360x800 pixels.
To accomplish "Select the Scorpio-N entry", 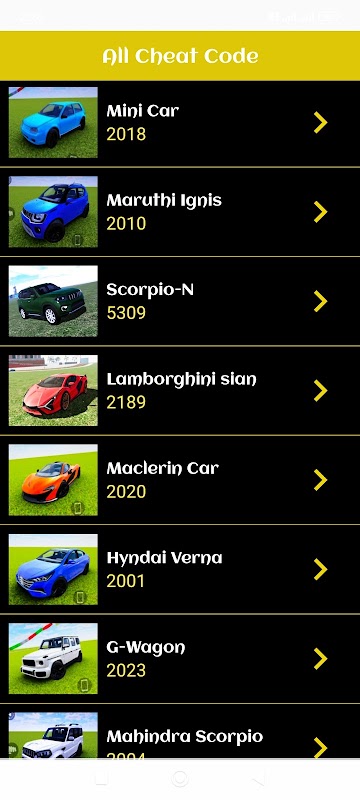I will (180, 301).
